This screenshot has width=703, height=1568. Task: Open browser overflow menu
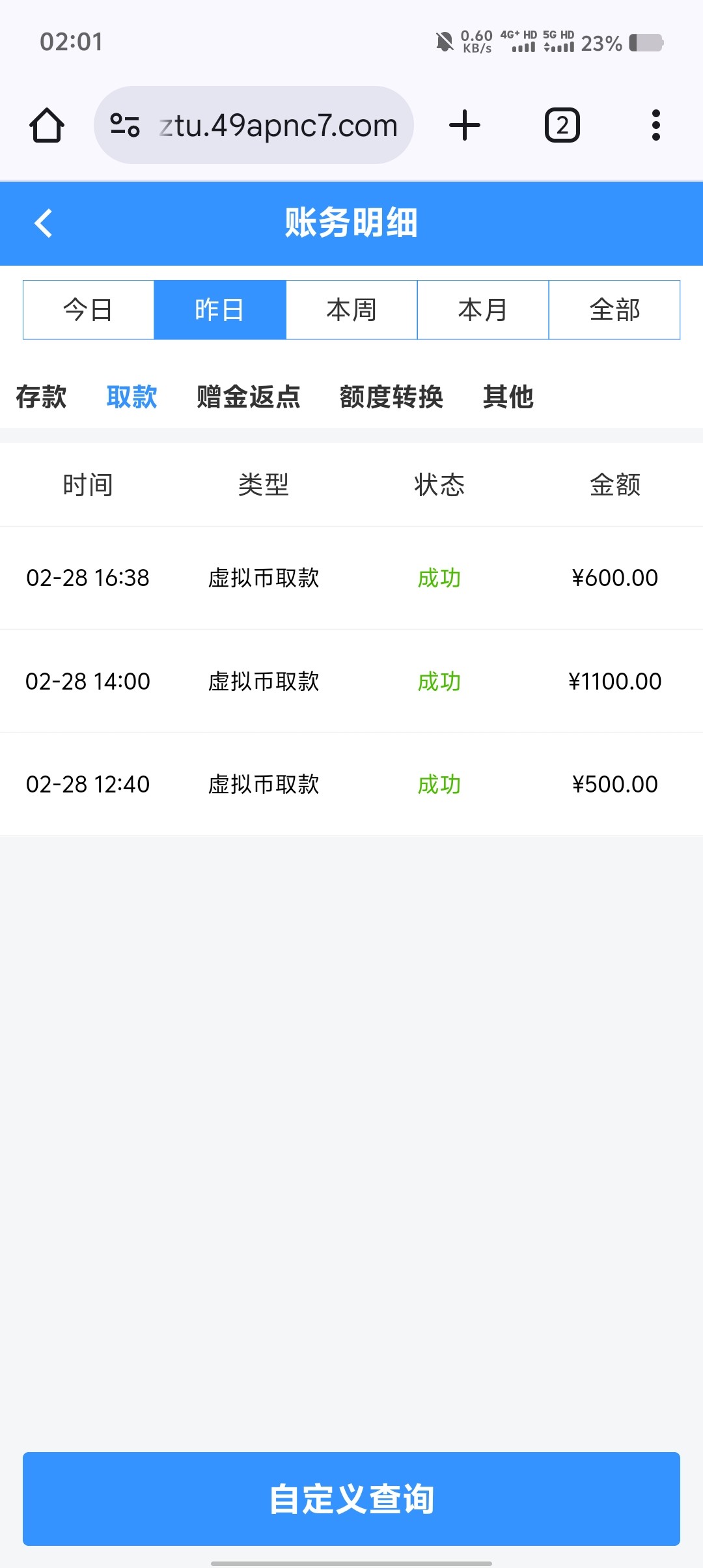coord(655,125)
